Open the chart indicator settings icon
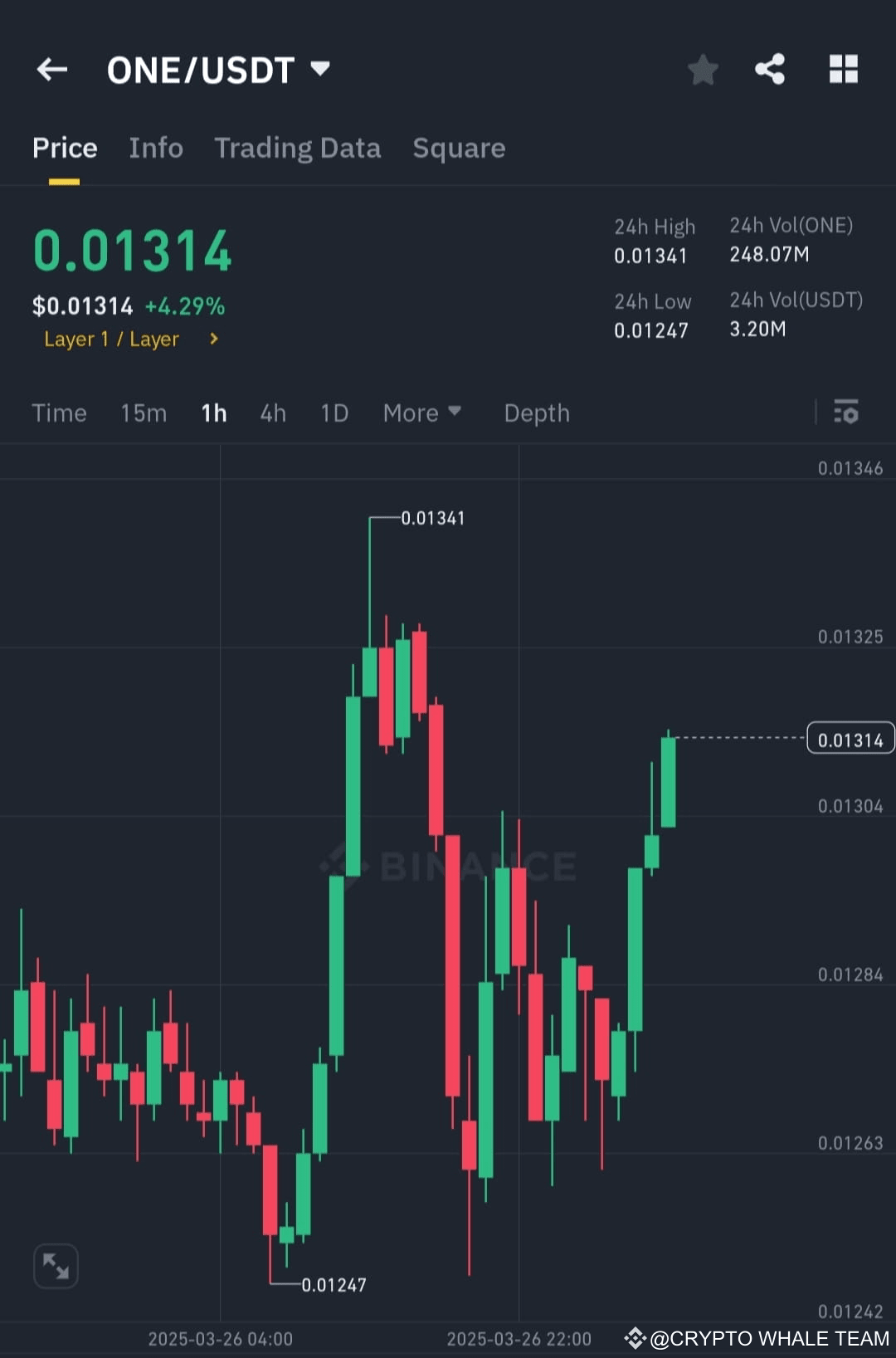The image size is (896, 1358). click(846, 413)
